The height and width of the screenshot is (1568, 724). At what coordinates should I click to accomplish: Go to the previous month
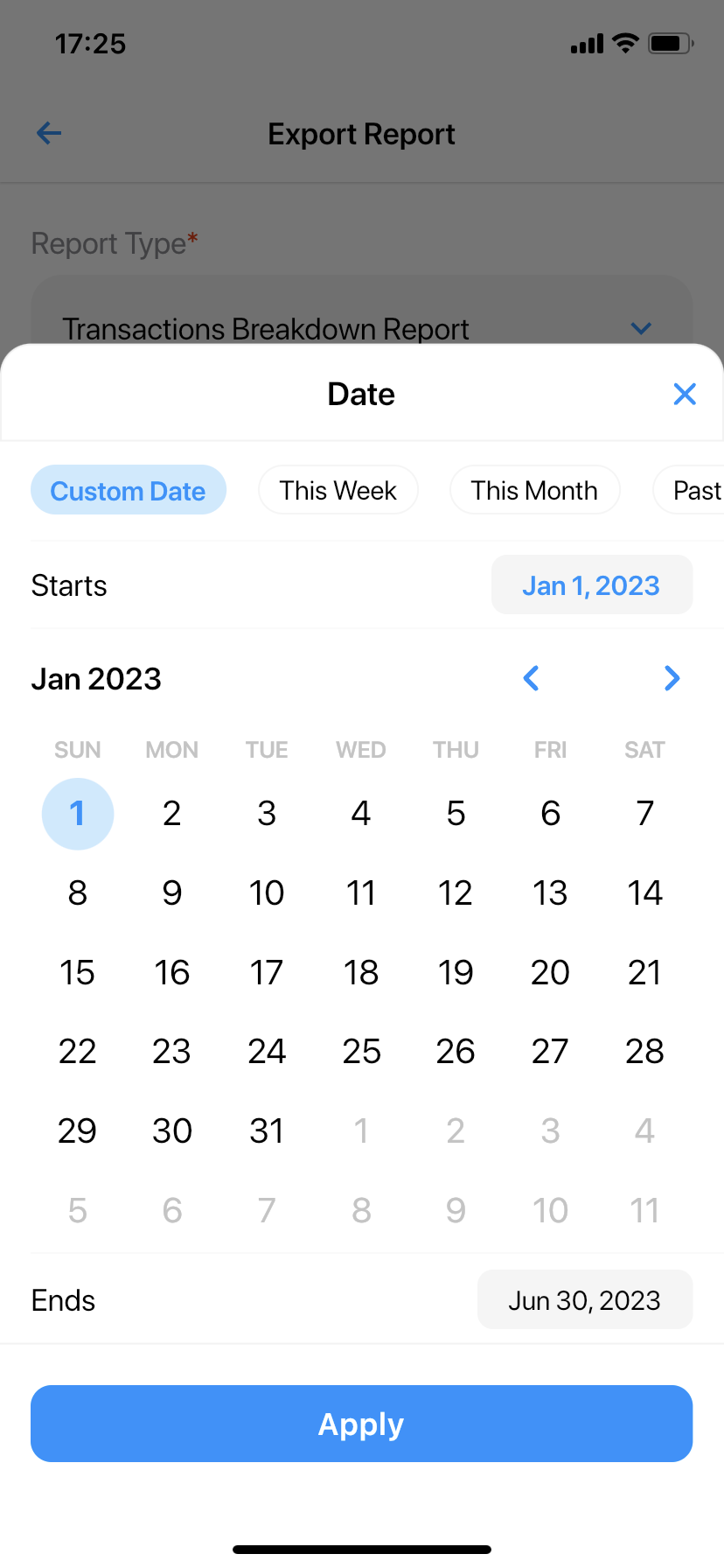pyautogui.click(x=531, y=678)
